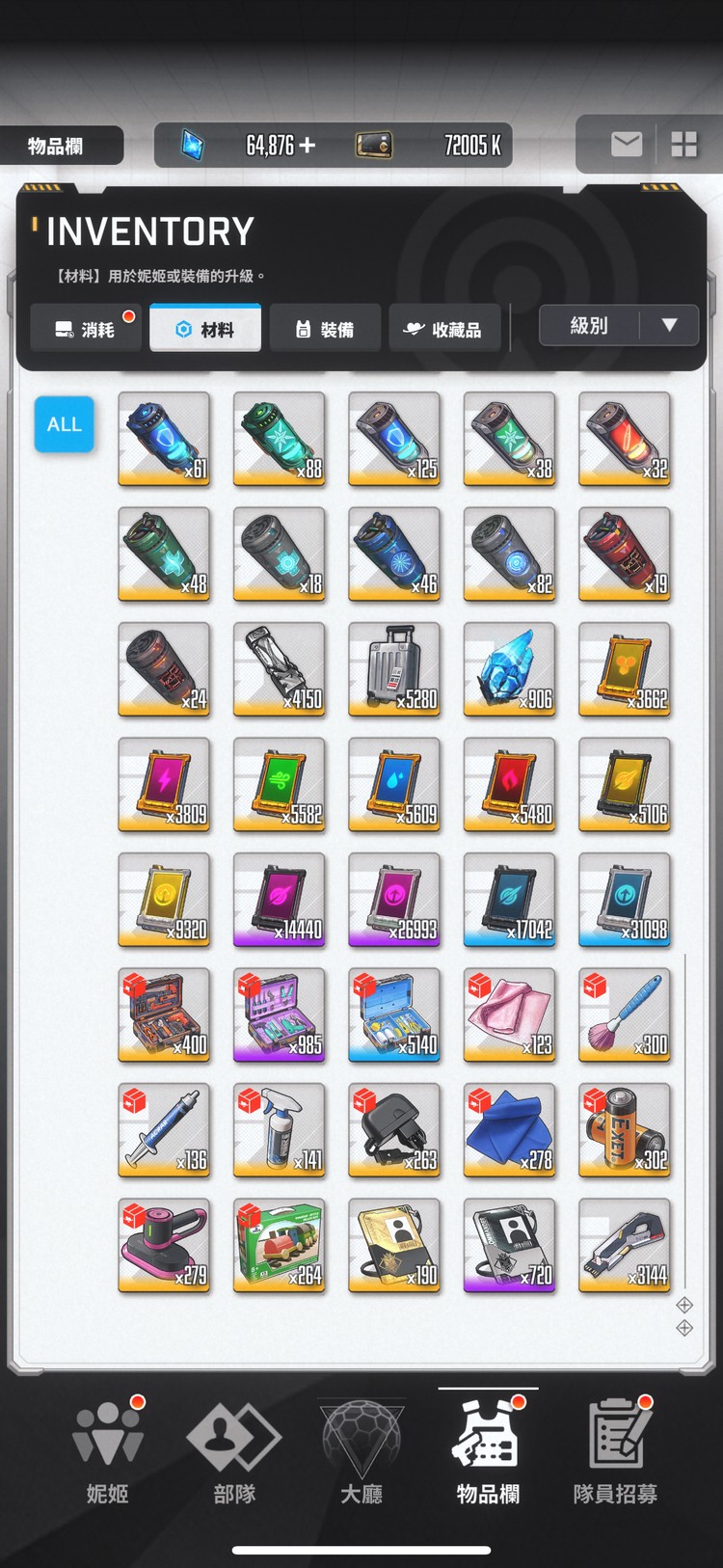Image resolution: width=723 pixels, height=1568 pixels.
Task: Return to the 大廳 lobby
Action: [361, 1453]
